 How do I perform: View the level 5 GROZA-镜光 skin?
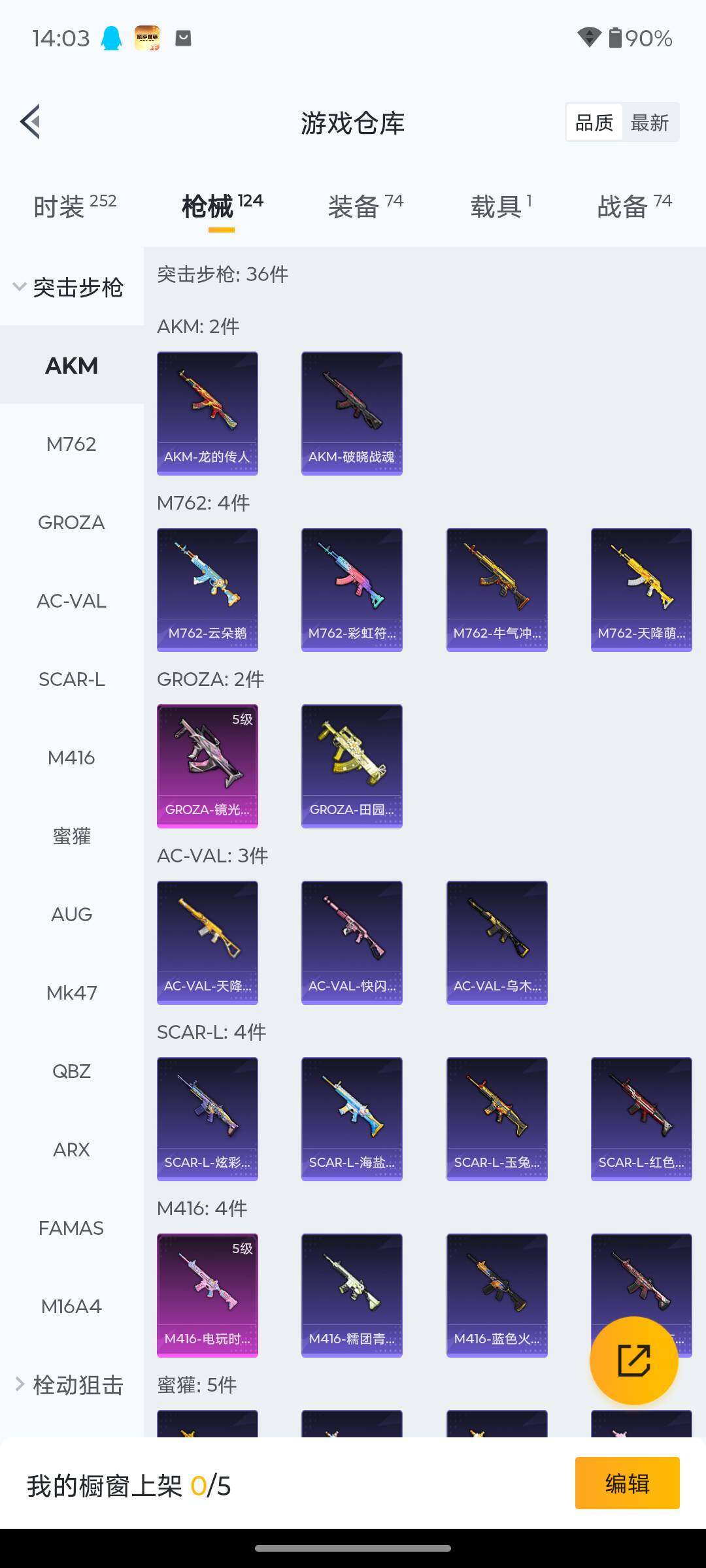click(207, 766)
